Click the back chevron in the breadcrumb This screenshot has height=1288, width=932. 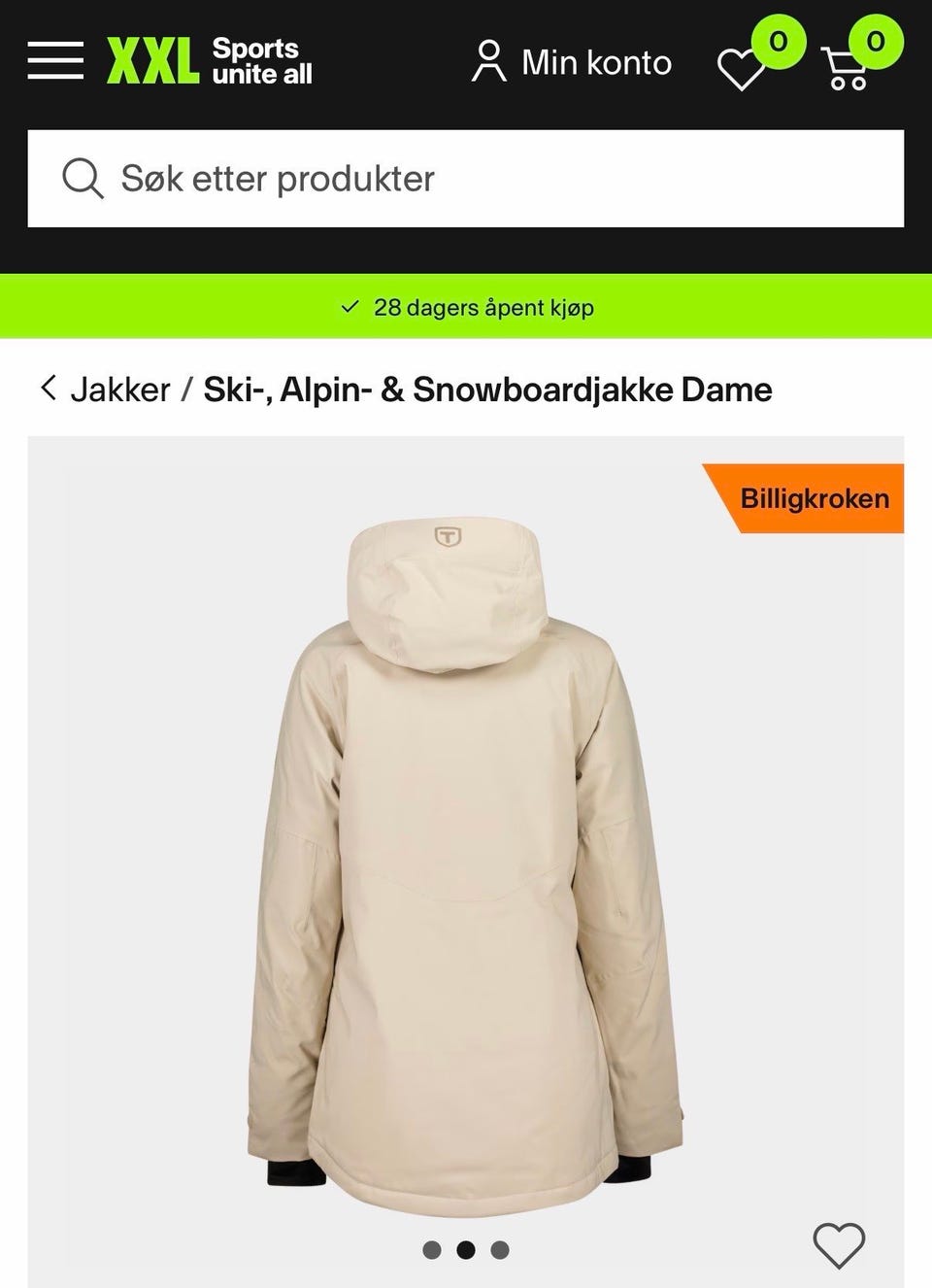click(47, 388)
